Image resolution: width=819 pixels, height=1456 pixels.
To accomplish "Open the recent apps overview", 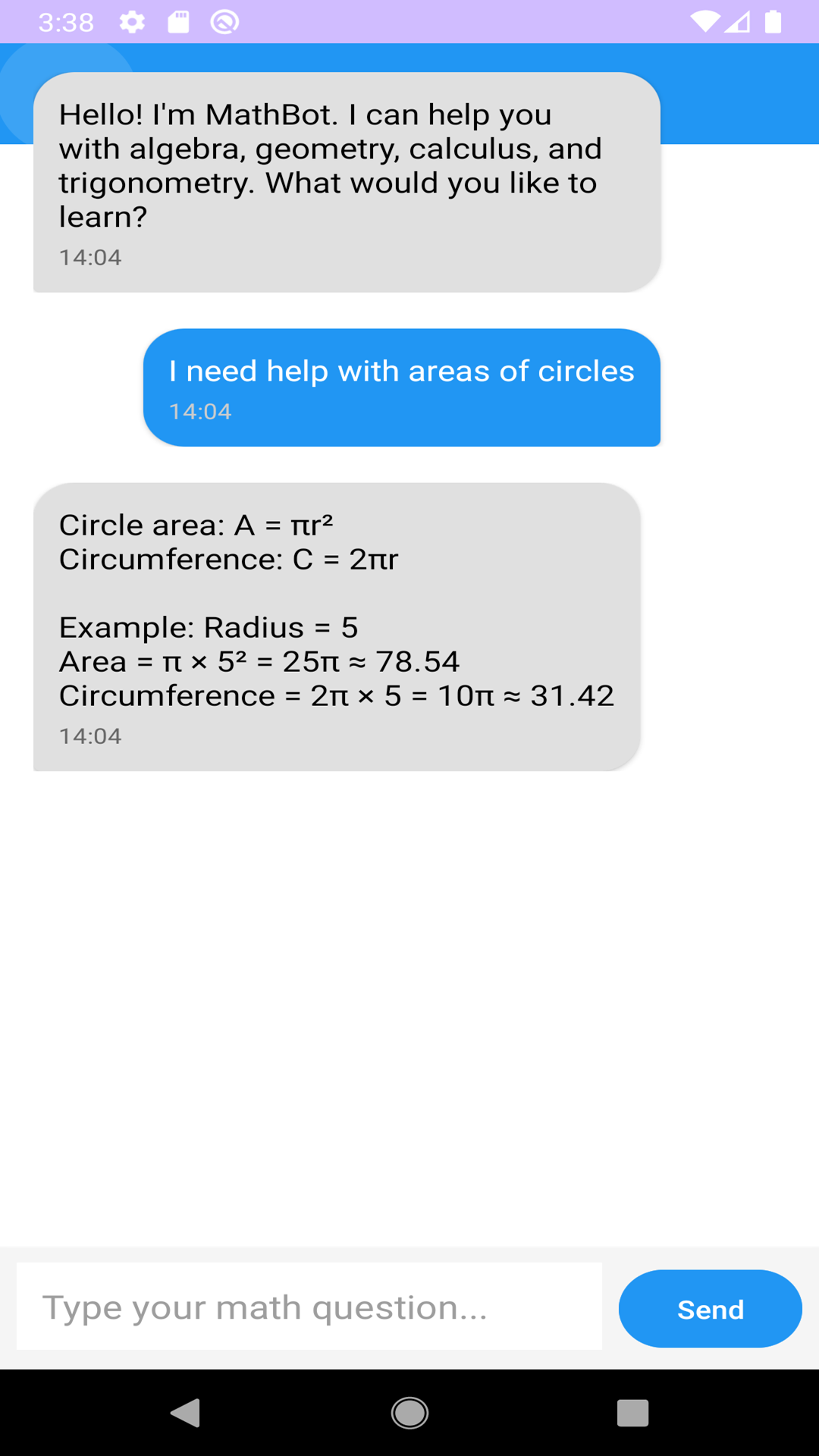I will pyautogui.click(x=632, y=1413).
